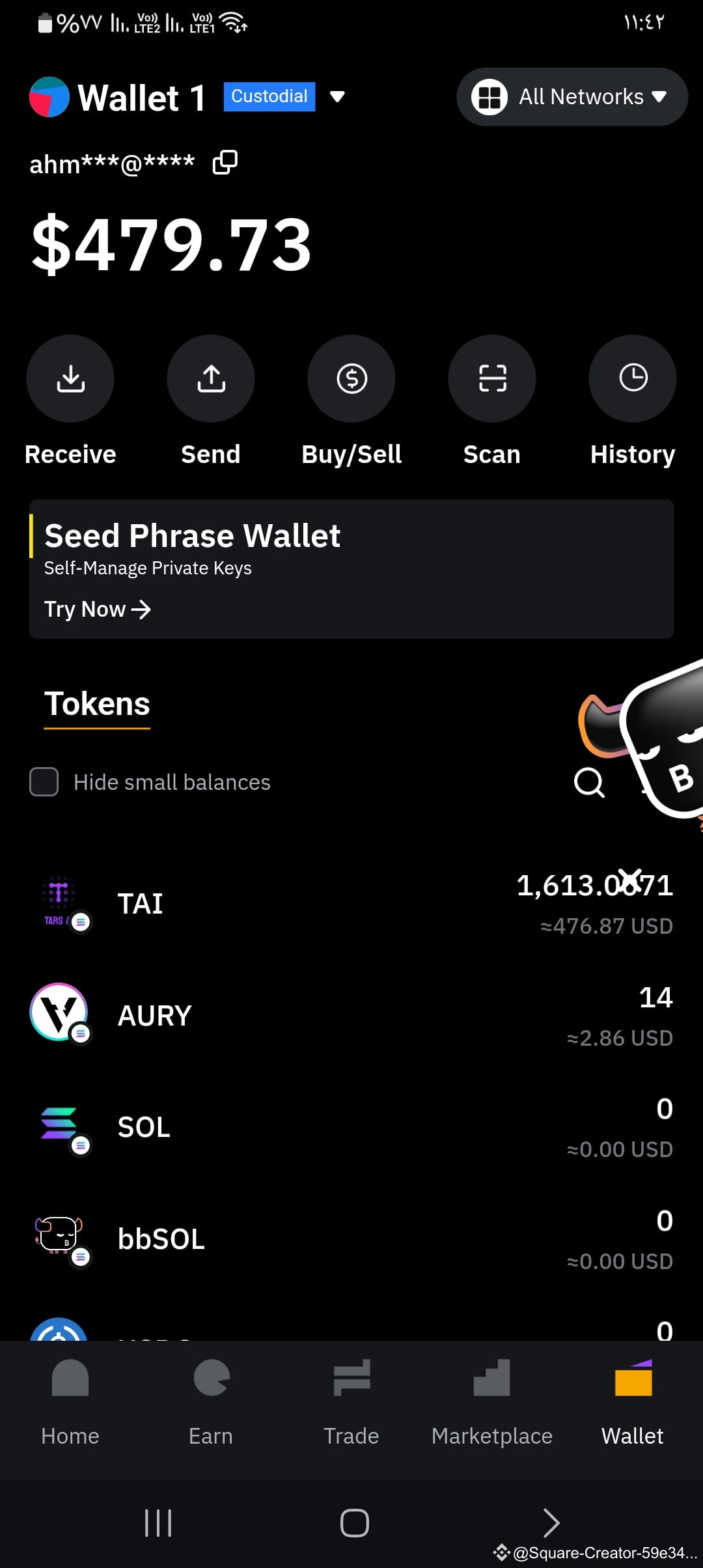Viewport: 703px width, 1568px height.
Task: Expand the Custodial wallet selector
Action: tap(338, 96)
